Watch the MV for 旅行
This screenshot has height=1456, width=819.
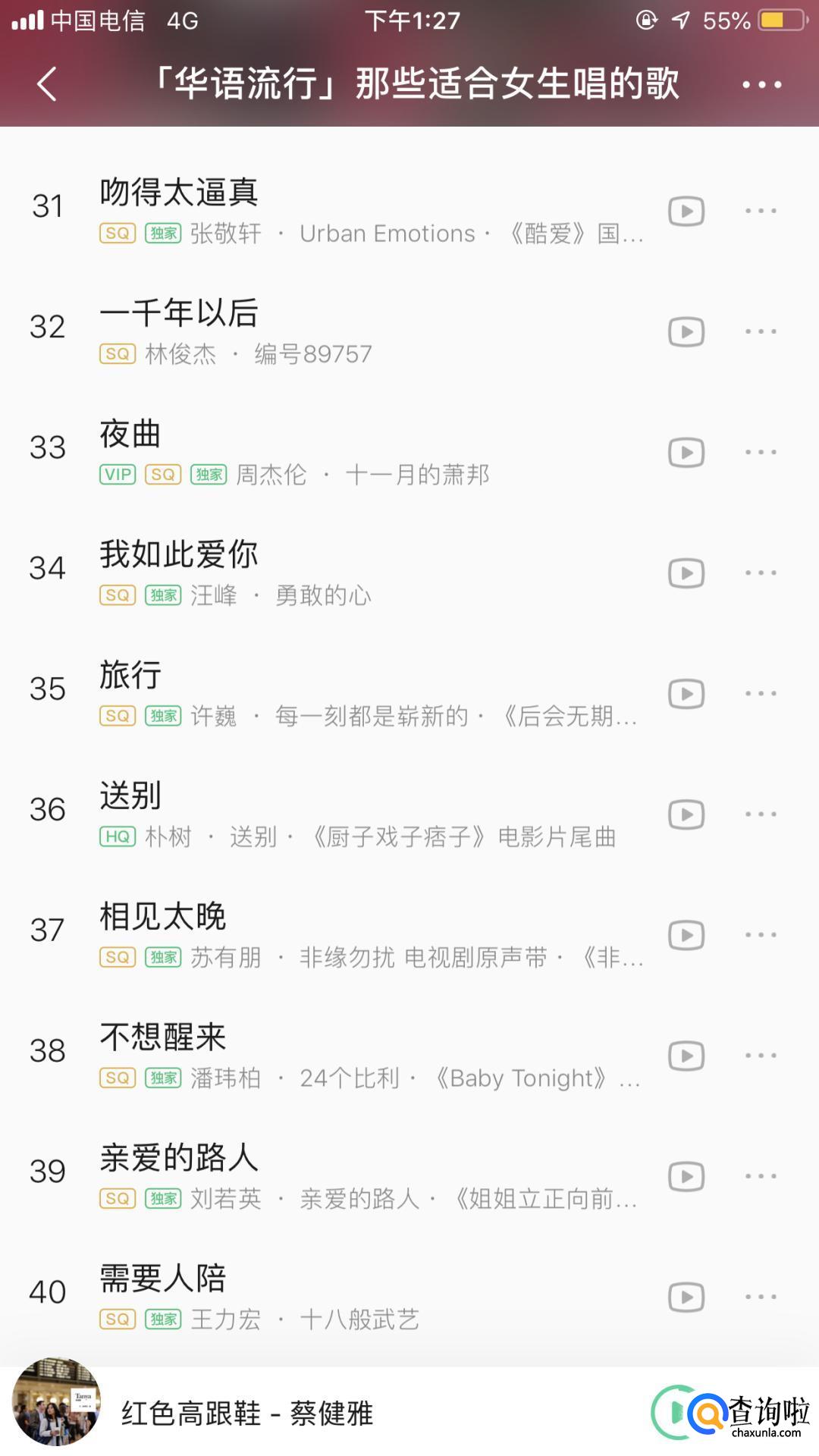tap(686, 693)
